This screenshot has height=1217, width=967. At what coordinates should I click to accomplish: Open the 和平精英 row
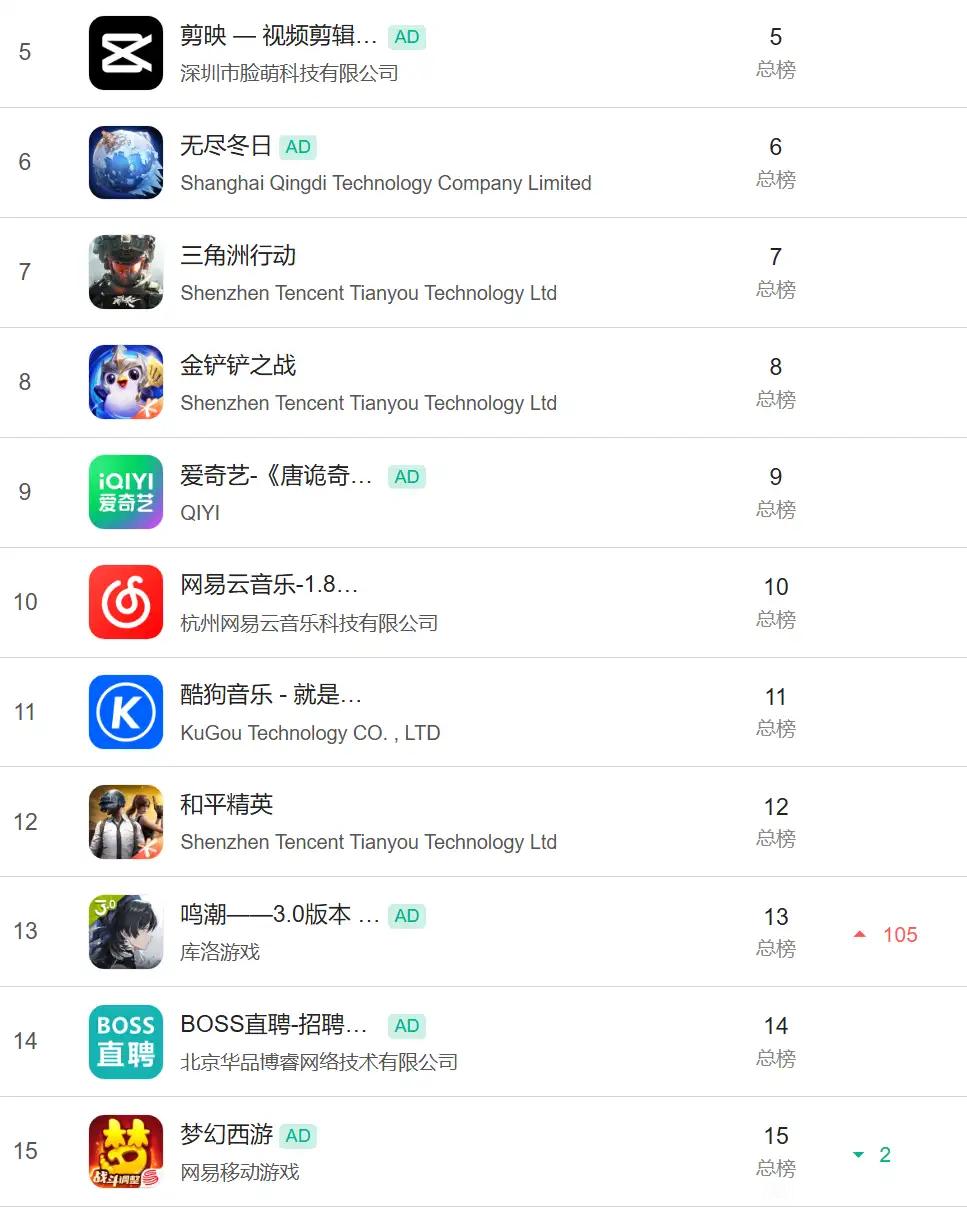[x=483, y=822]
